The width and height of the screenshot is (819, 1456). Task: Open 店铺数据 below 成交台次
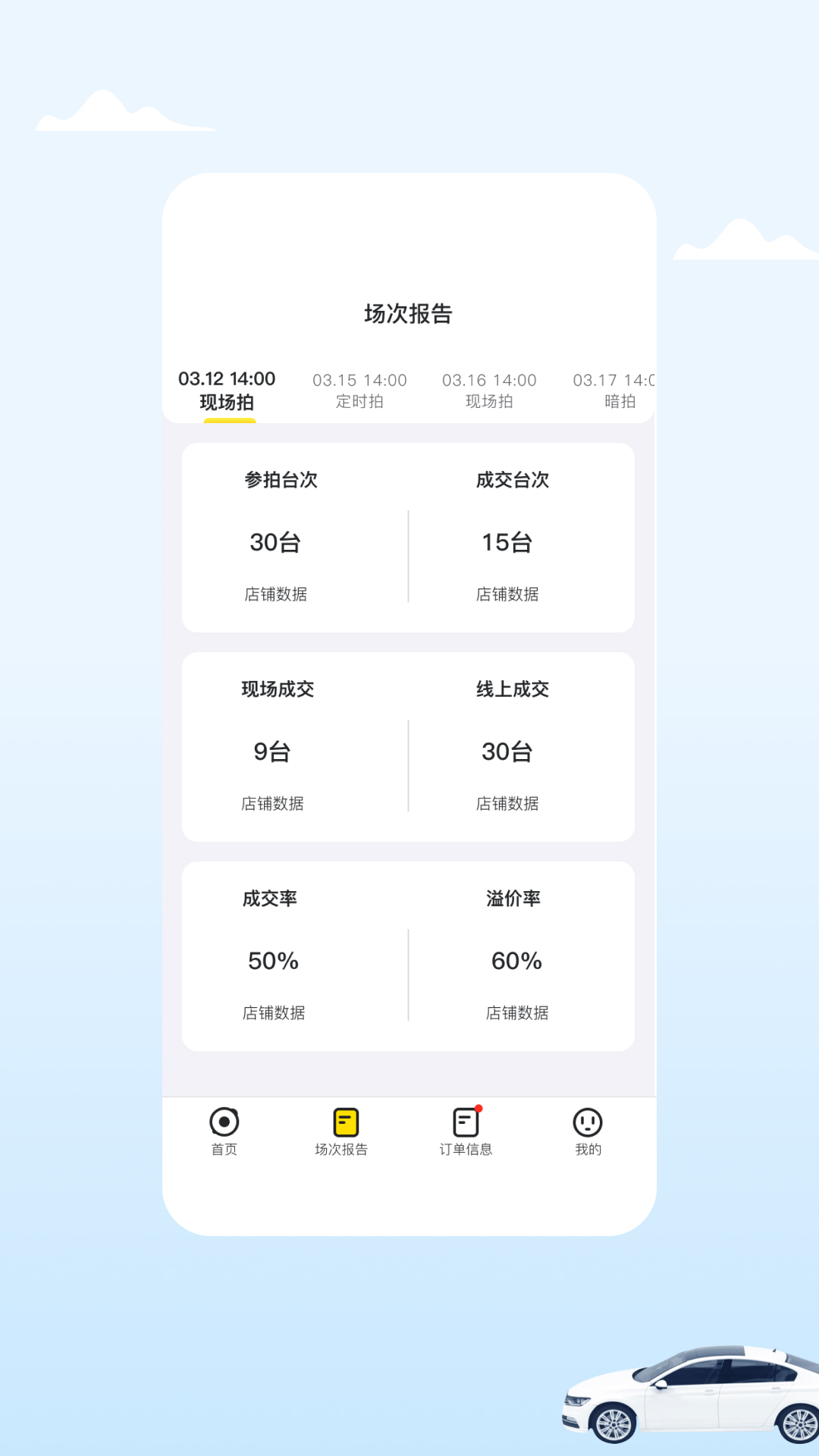[x=506, y=595]
